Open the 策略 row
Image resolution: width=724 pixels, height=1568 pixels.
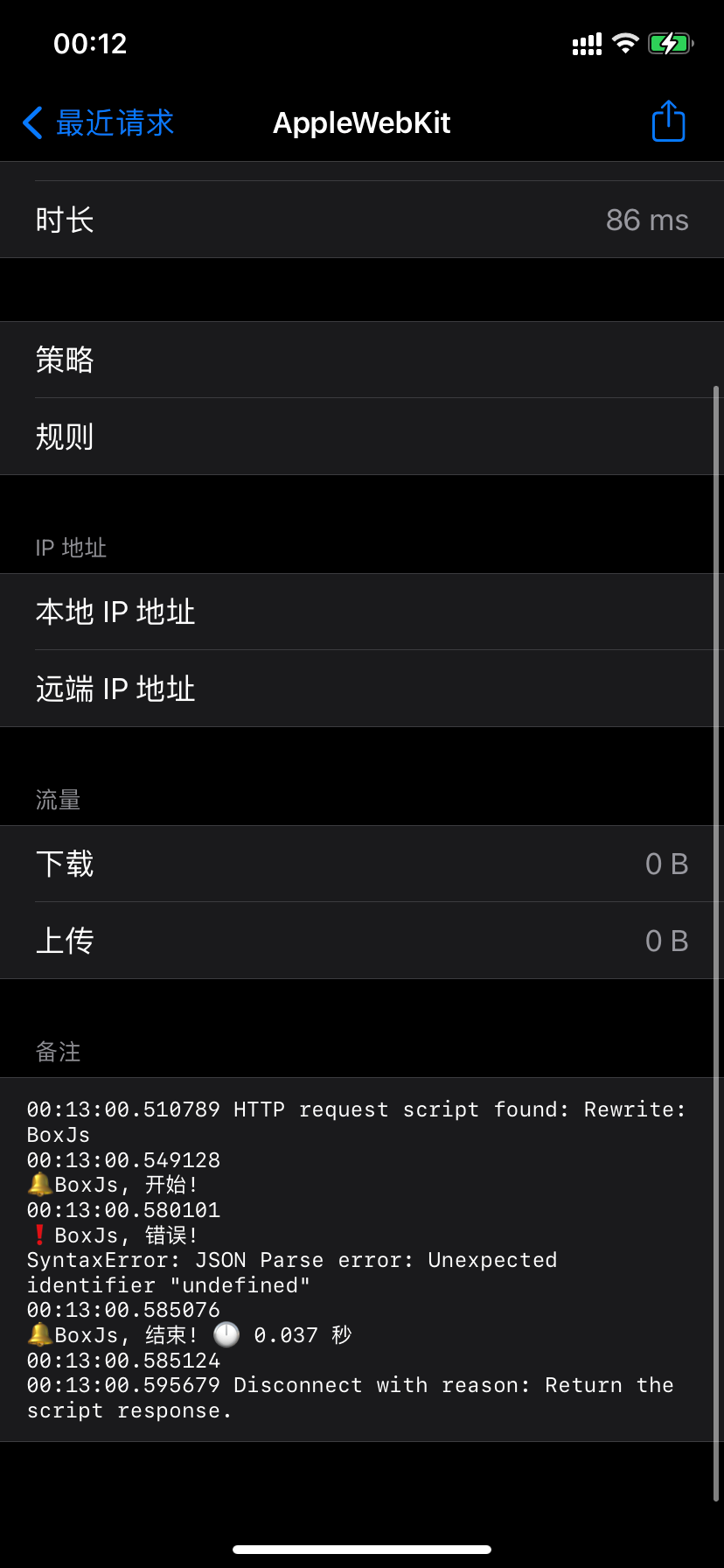click(x=362, y=360)
